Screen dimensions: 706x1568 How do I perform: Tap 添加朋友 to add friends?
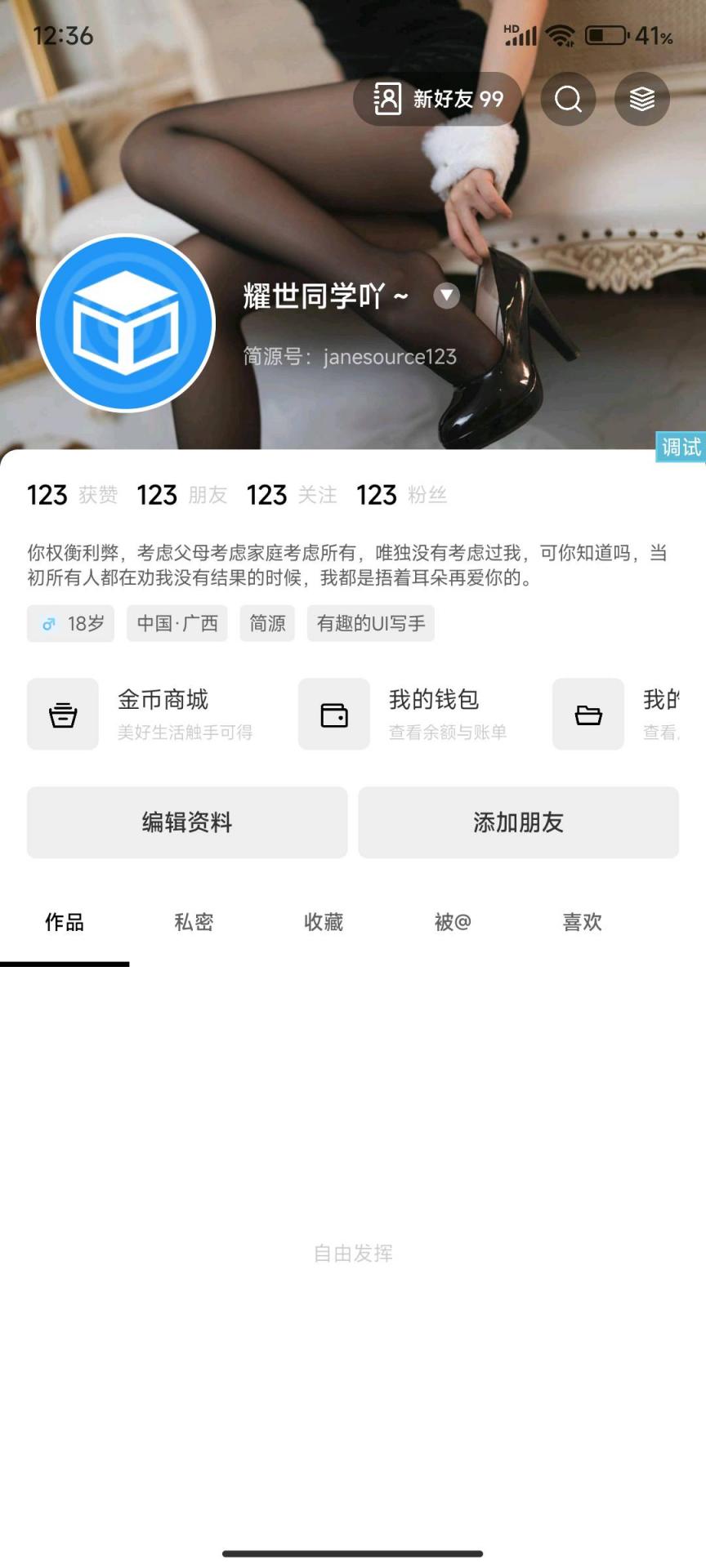518,822
